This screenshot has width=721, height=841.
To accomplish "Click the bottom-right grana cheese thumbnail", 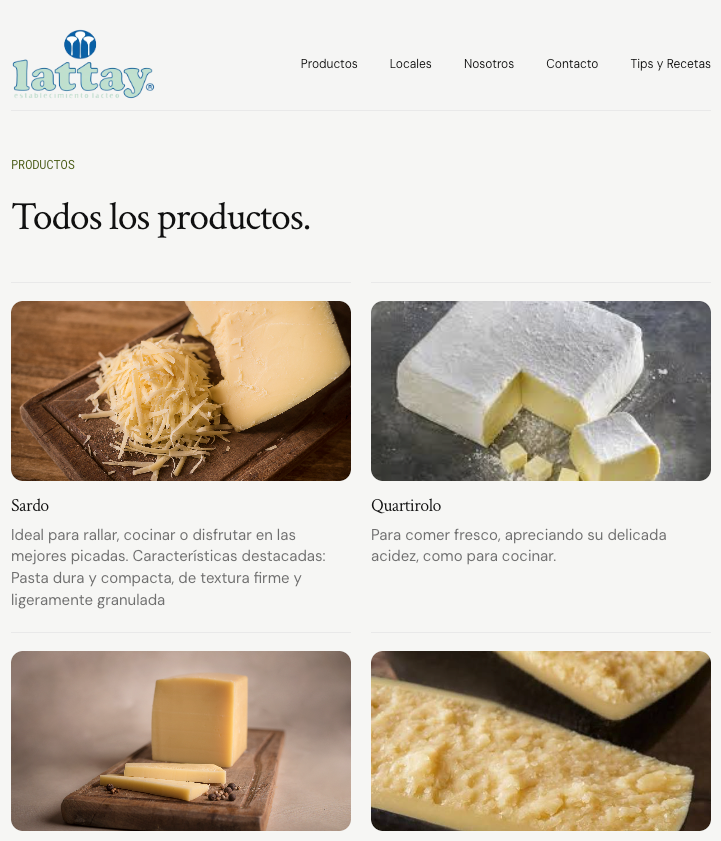I will pos(540,740).
